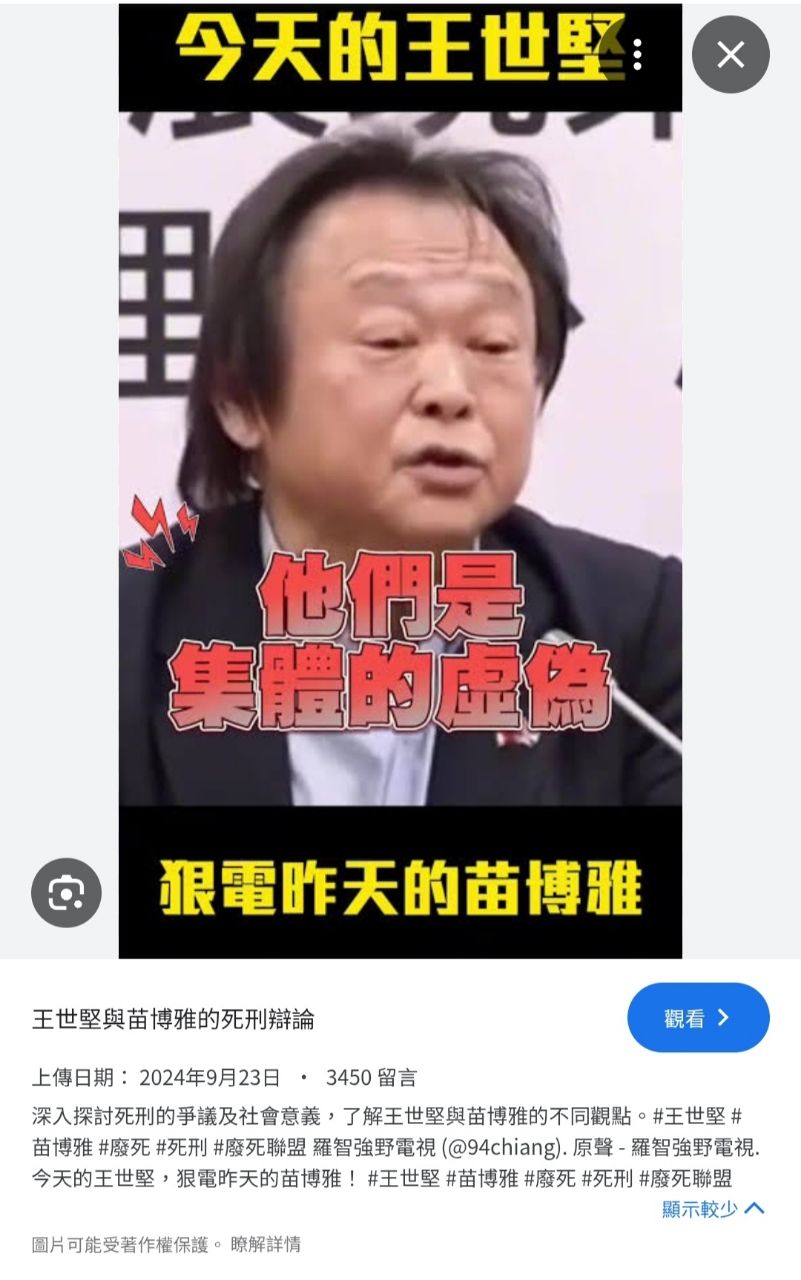Open the 瞭解詳情 copyright link
The width and height of the screenshot is (801, 1280).
click(265, 1245)
